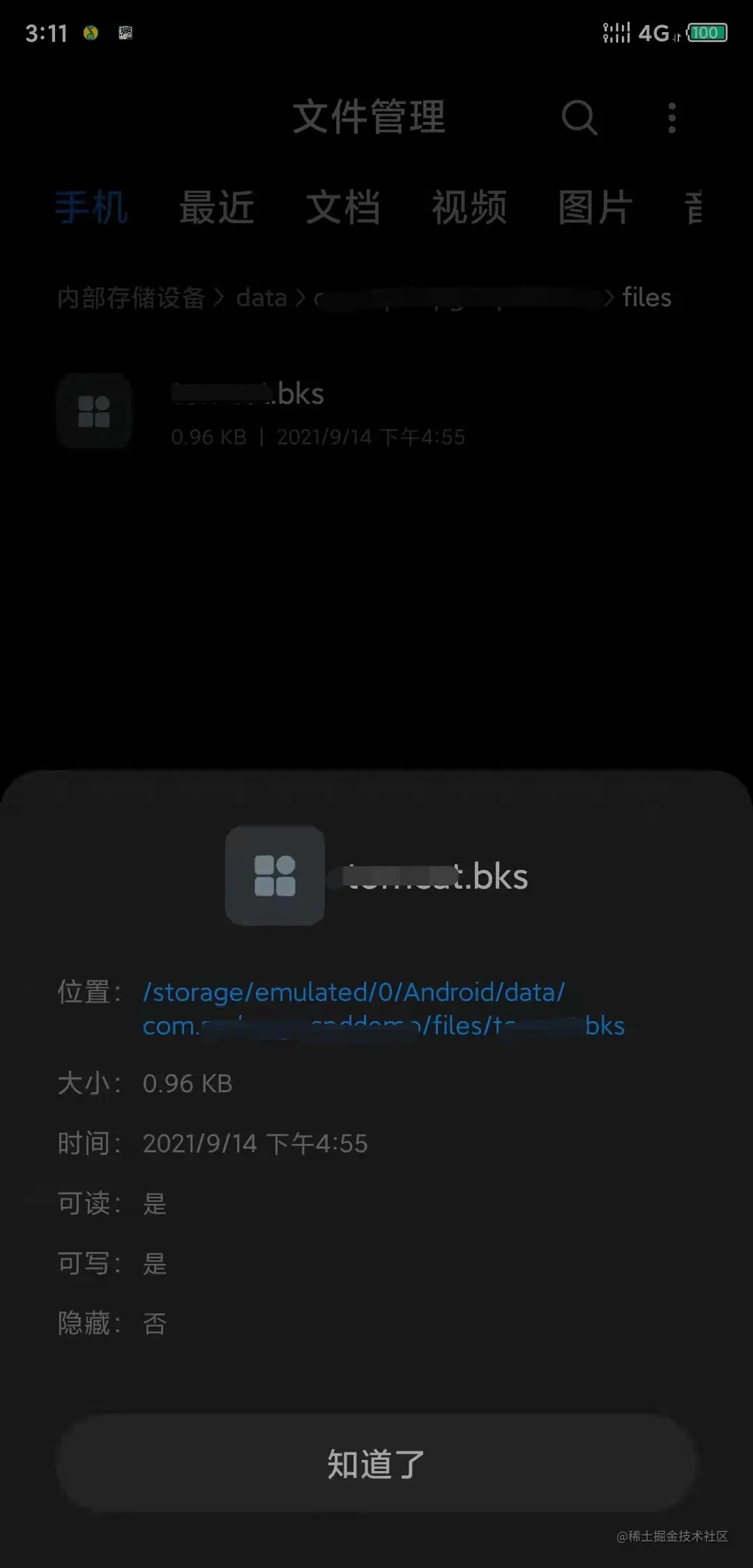Open the file path link under 位置
The width and height of the screenshot is (753, 1568).
pos(383,1009)
